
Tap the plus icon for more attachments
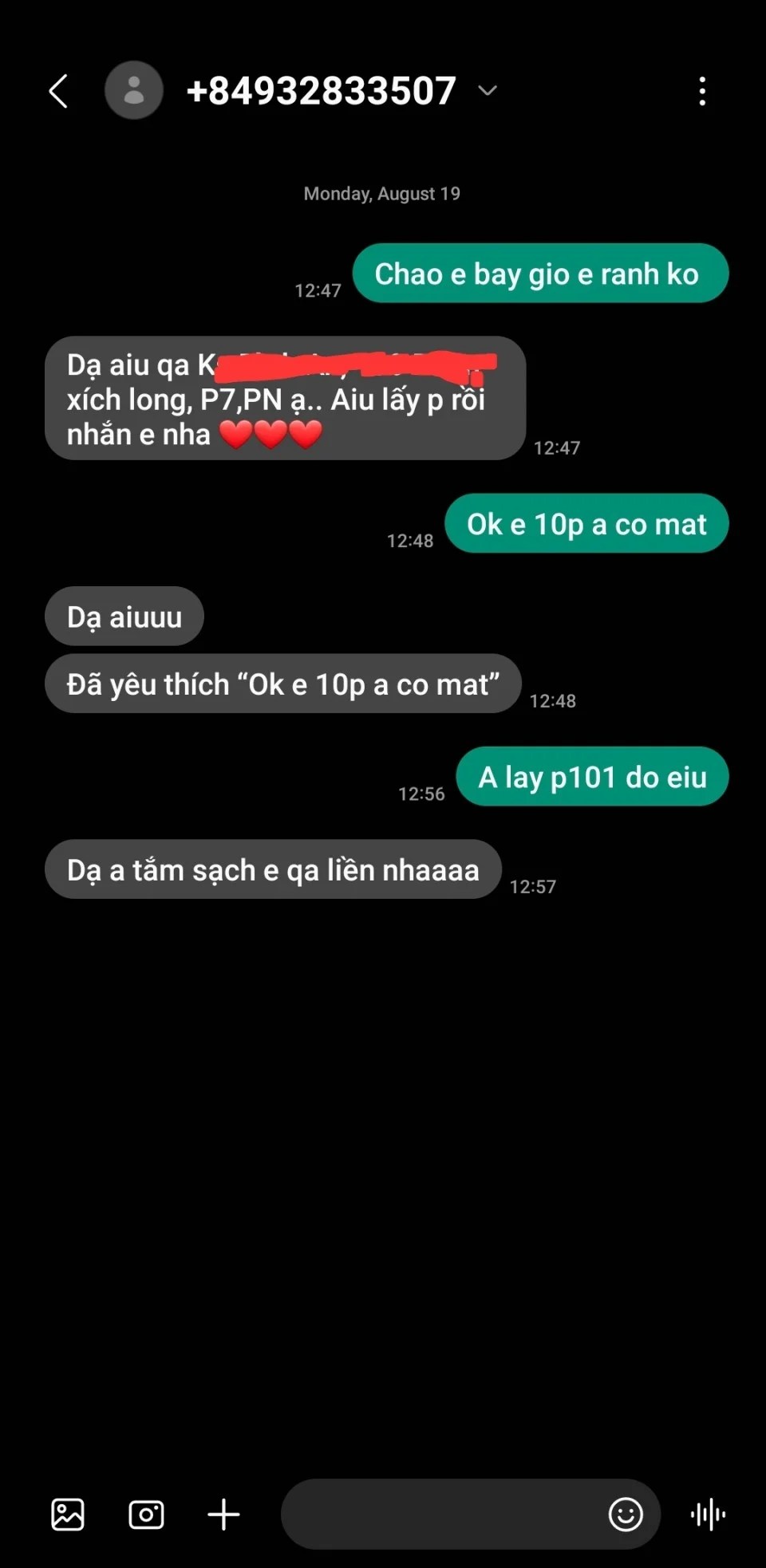223,1514
